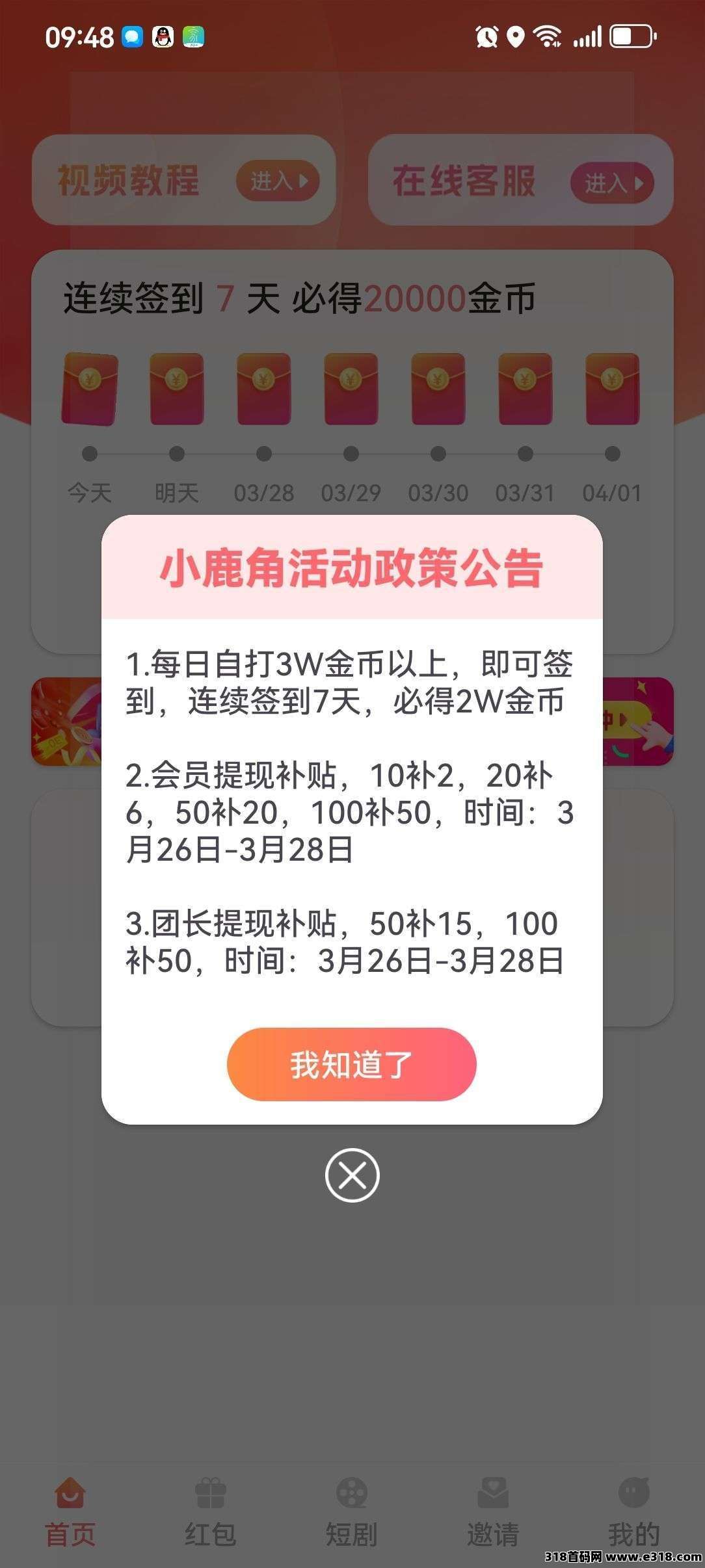Open 在线客服 support
Screen dimensions: 705x1568
click(x=612, y=183)
